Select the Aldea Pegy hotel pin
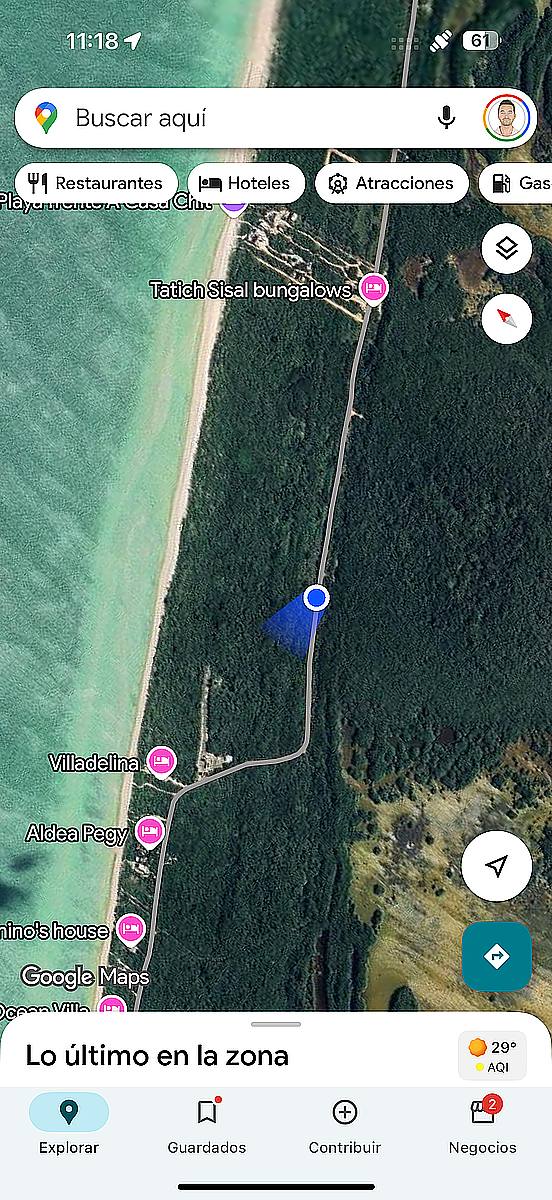The height and width of the screenshot is (1200, 552). point(150,832)
